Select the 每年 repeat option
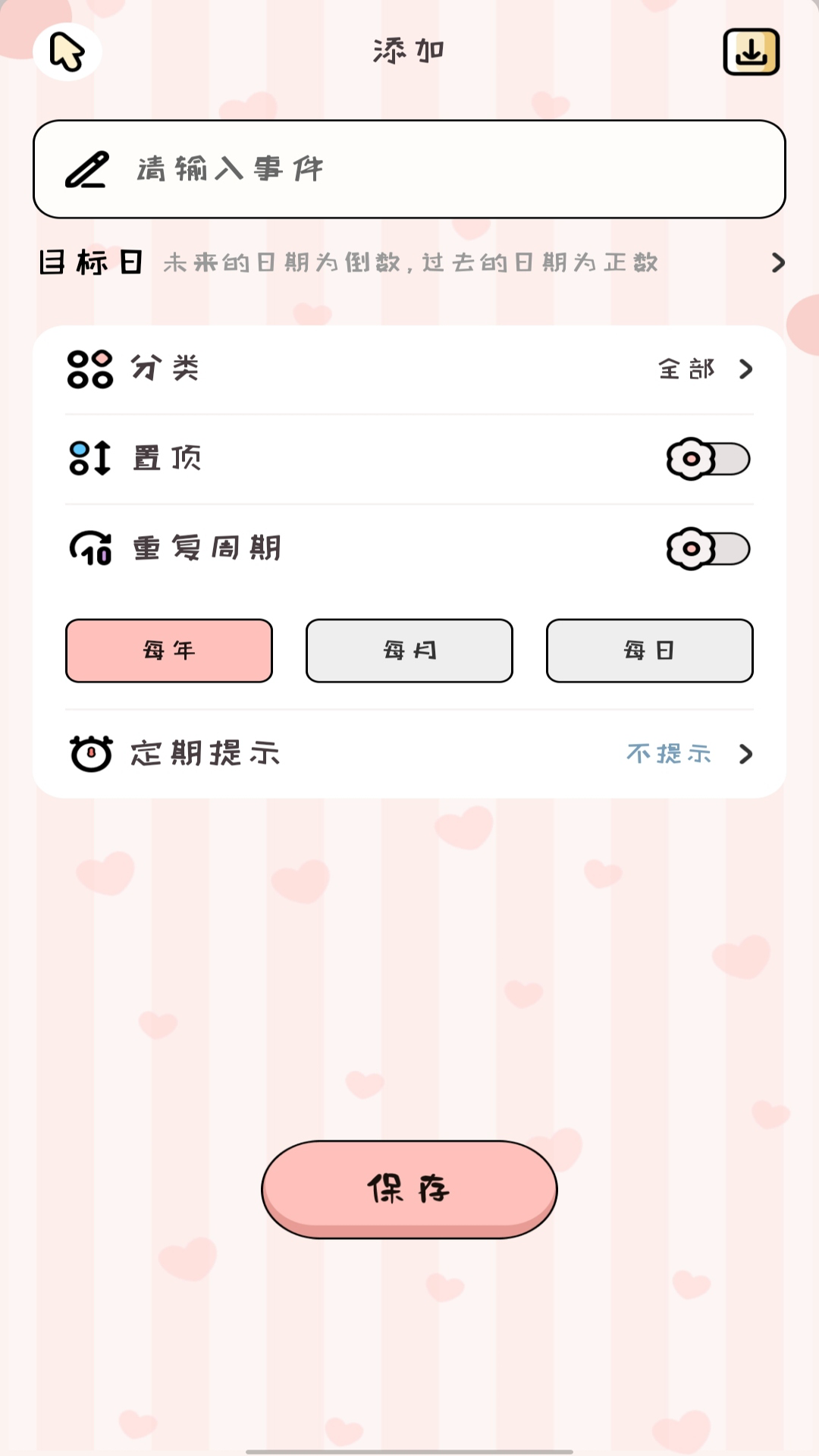This screenshot has width=819, height=1456. coord(169,651)
